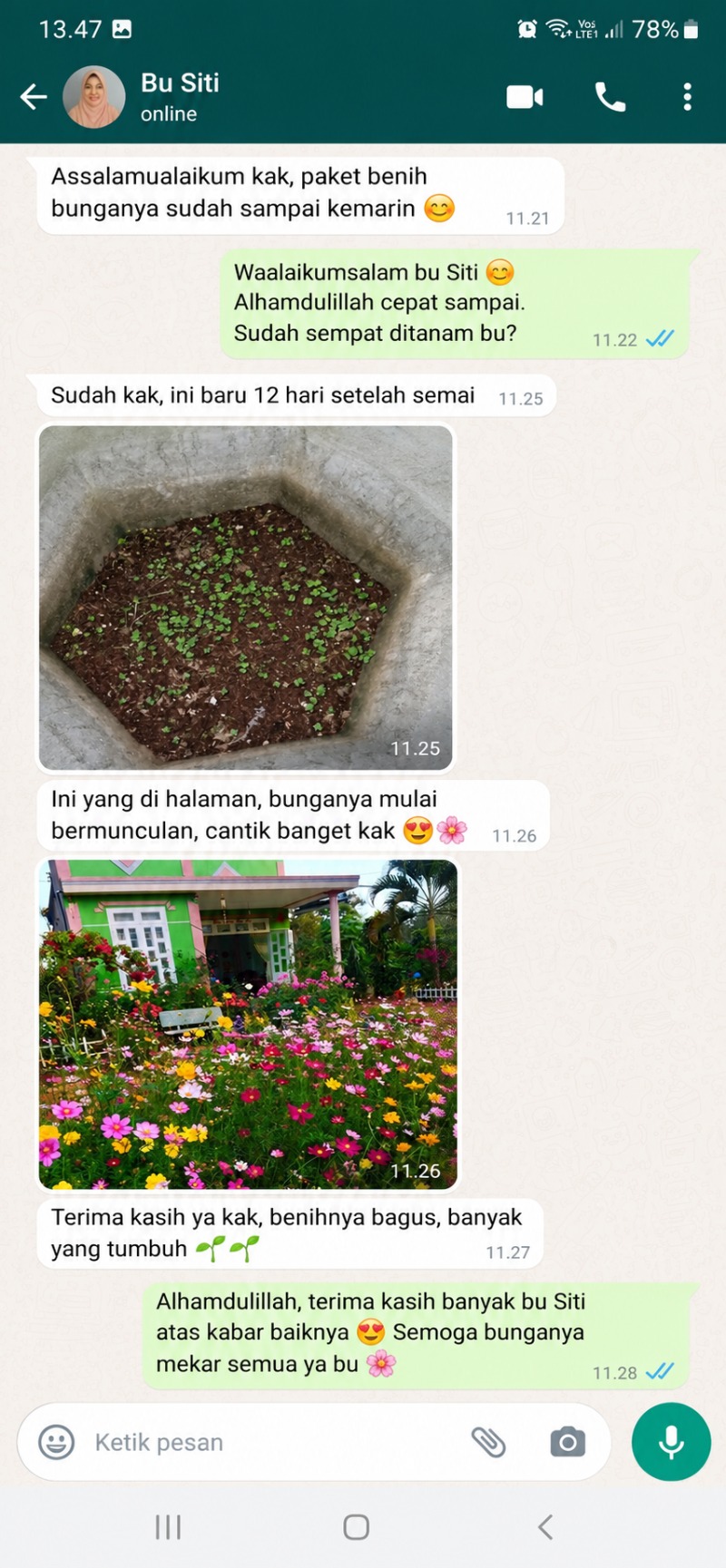Open the three-dot overflow menu
726x1568 pixels.
tap(687, 96)
